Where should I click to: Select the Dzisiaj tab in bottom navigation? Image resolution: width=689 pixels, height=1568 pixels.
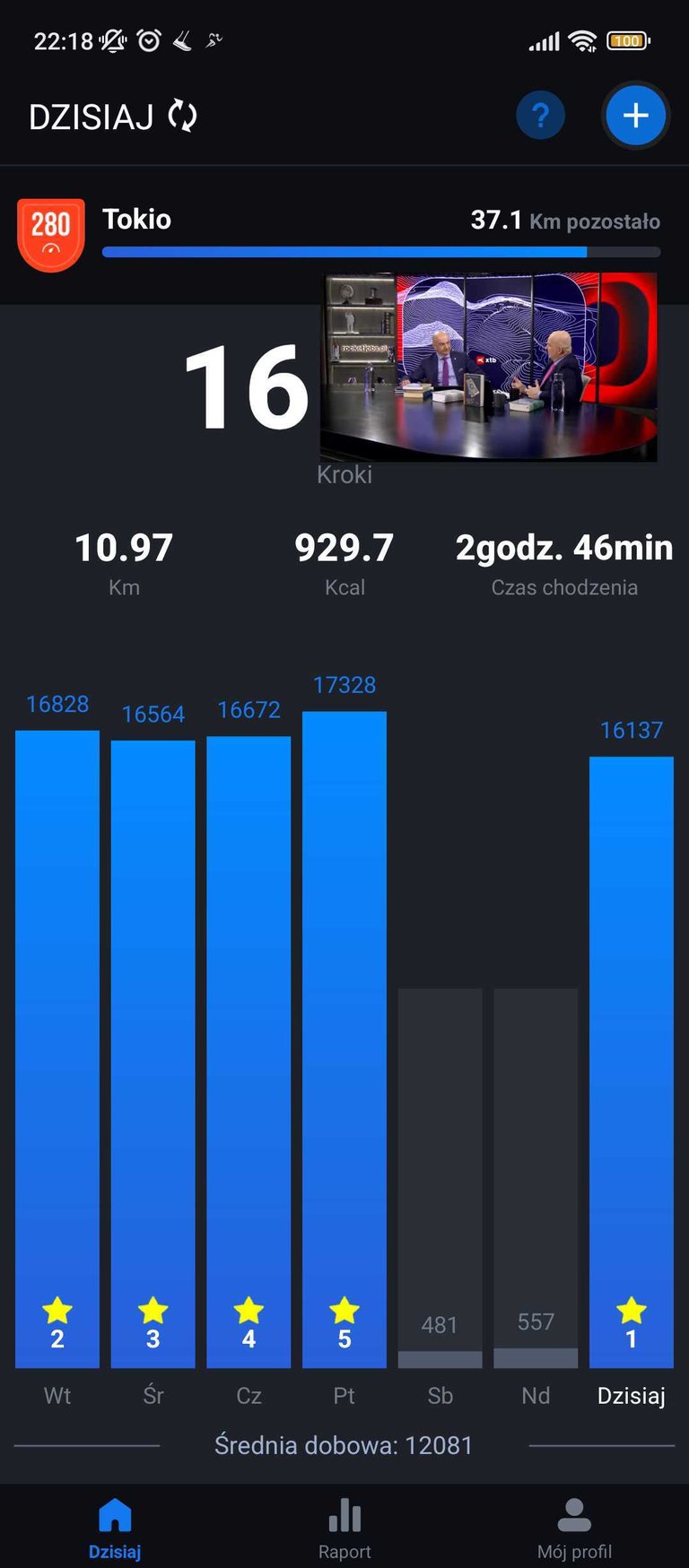[115, 1527]
